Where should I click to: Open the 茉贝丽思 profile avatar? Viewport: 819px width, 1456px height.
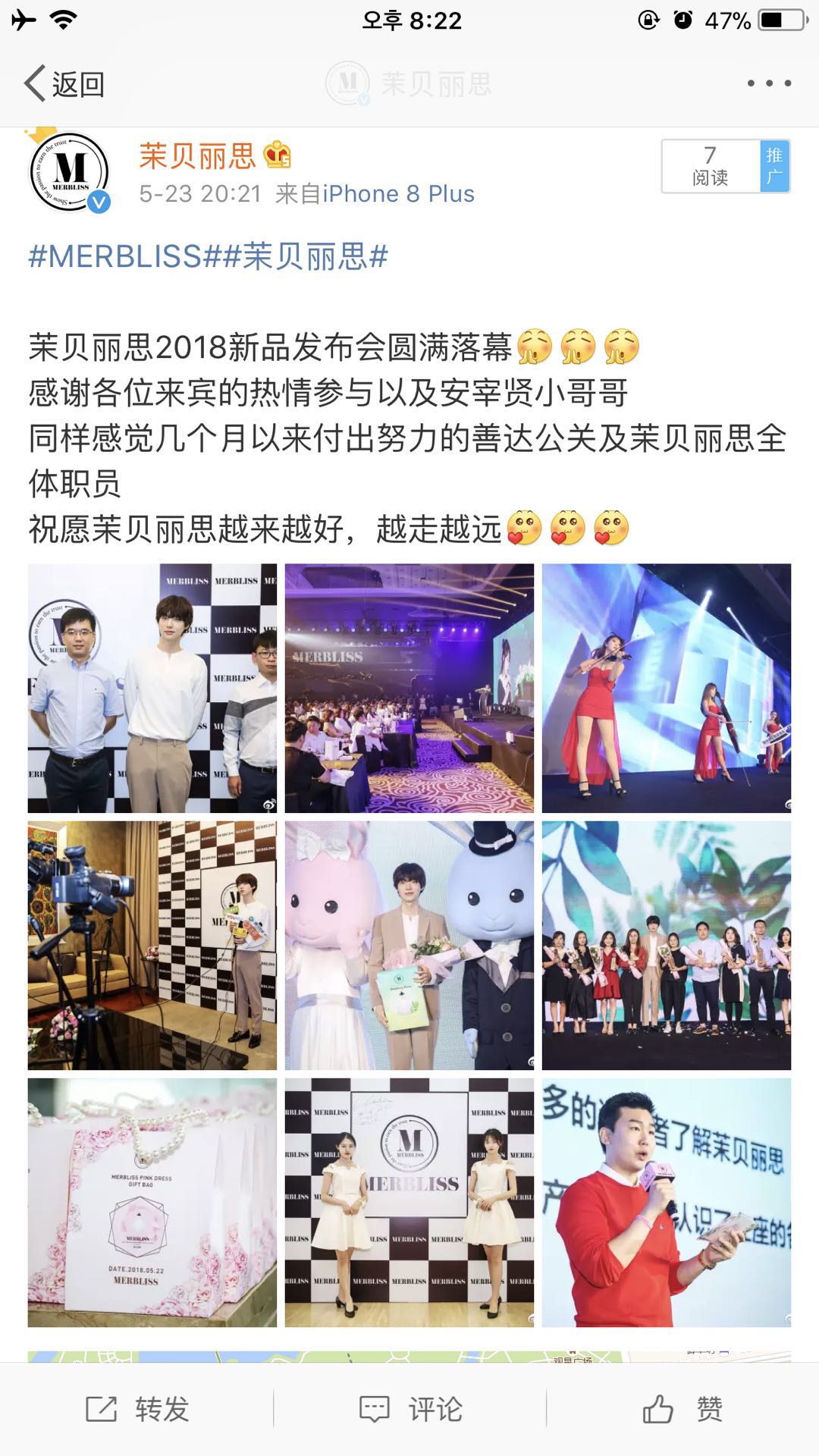coord(70,173)
